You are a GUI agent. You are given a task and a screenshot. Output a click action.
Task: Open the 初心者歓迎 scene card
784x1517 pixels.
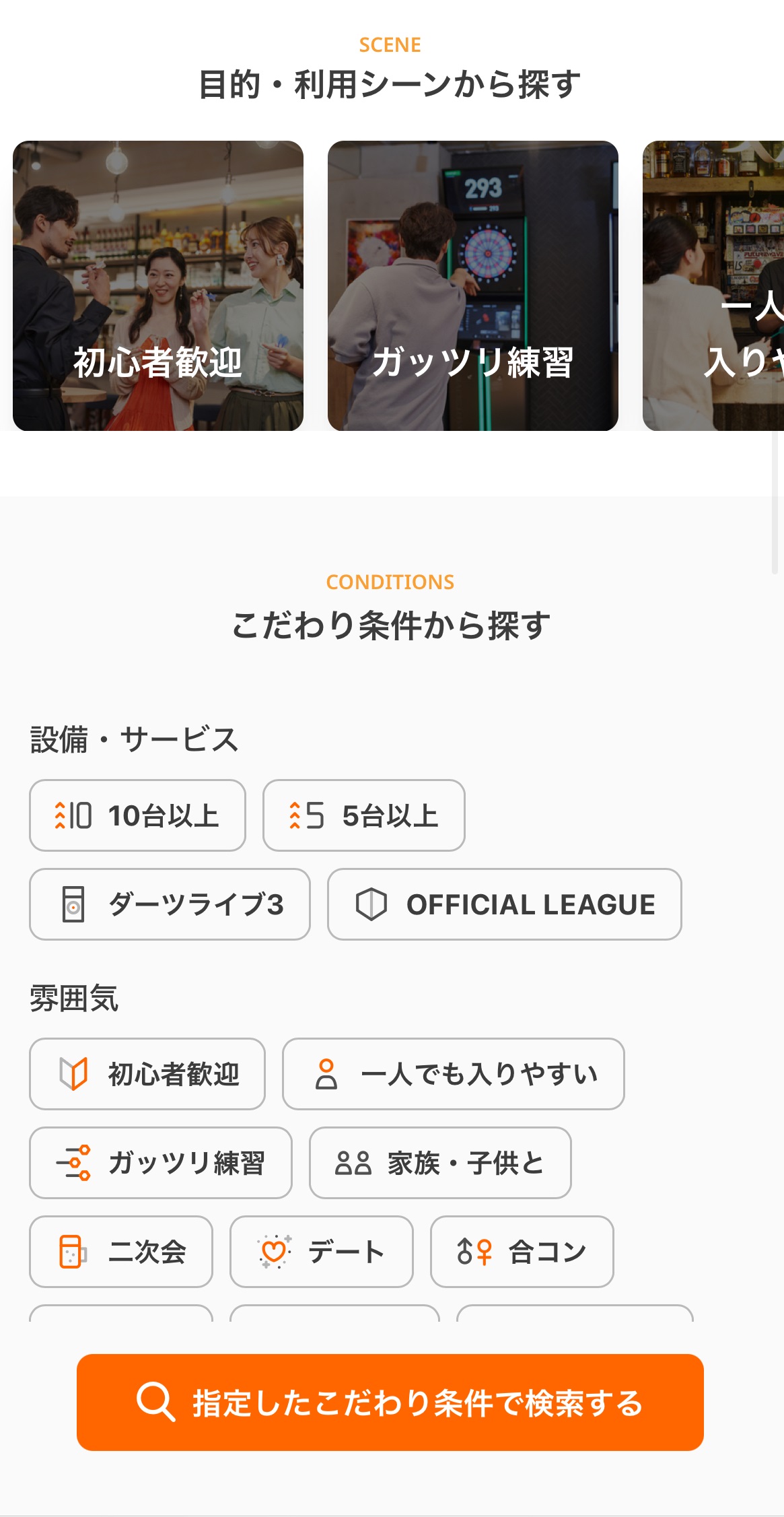[x=158, y=286]
